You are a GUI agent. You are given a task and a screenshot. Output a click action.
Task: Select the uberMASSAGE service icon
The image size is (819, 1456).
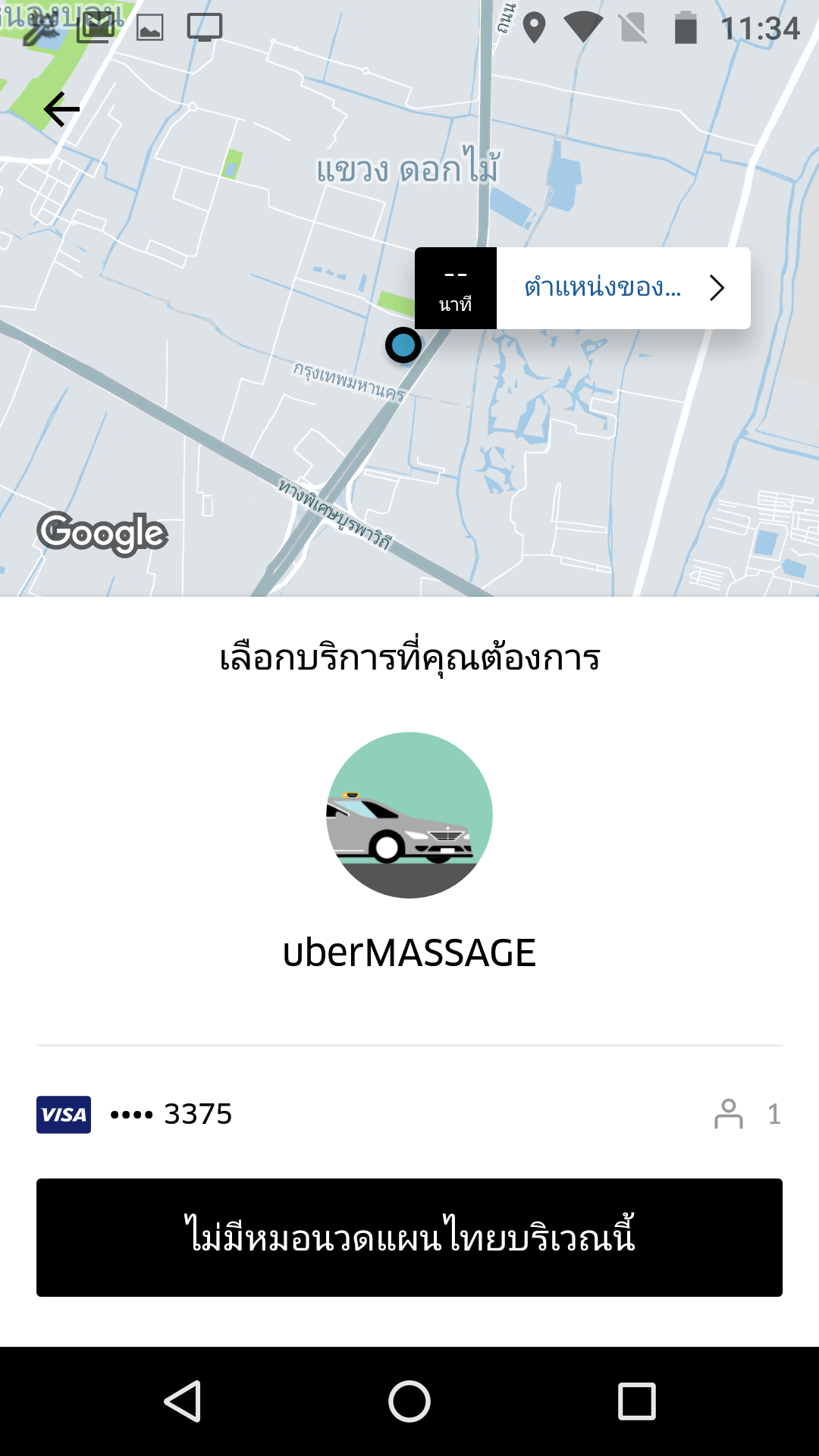point(409,815)
